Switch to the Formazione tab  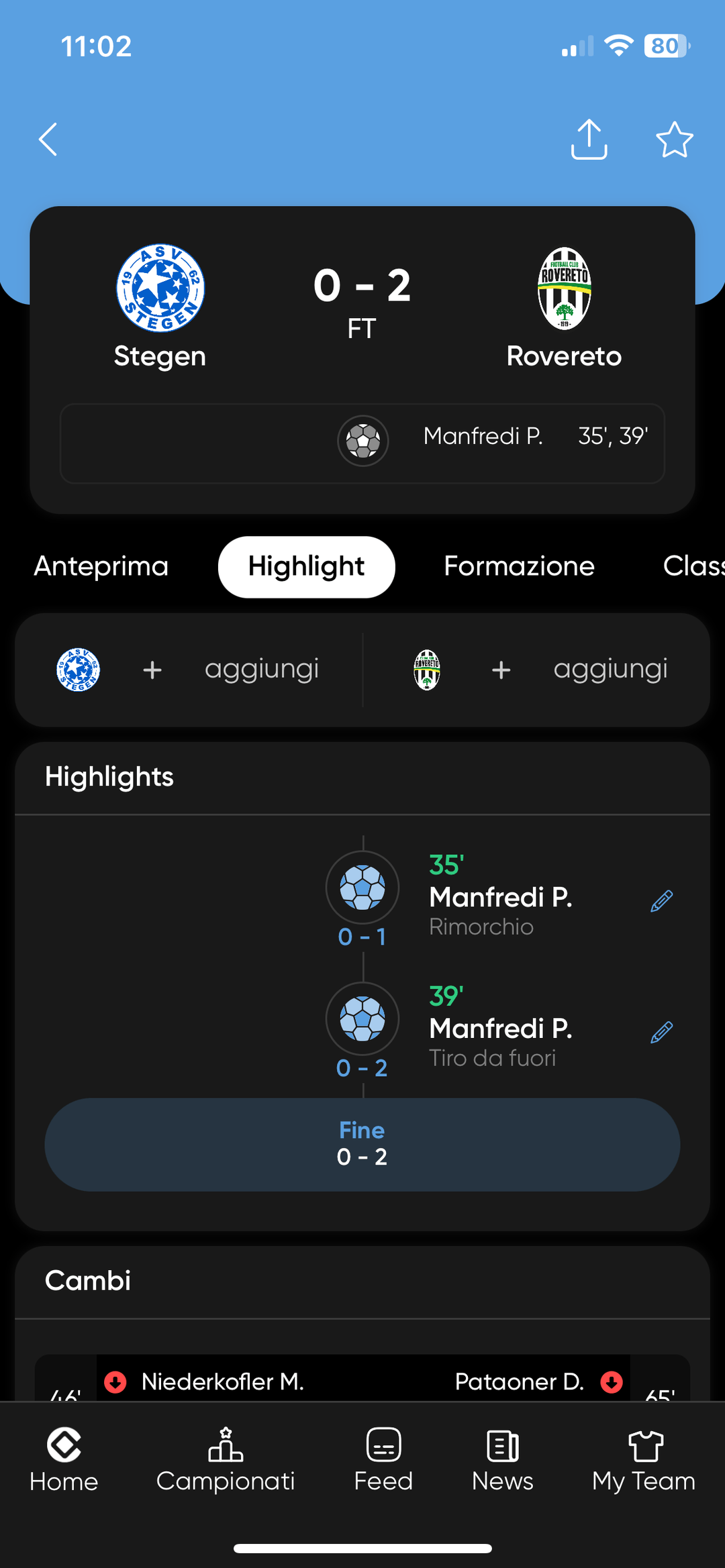click(518, 566)
